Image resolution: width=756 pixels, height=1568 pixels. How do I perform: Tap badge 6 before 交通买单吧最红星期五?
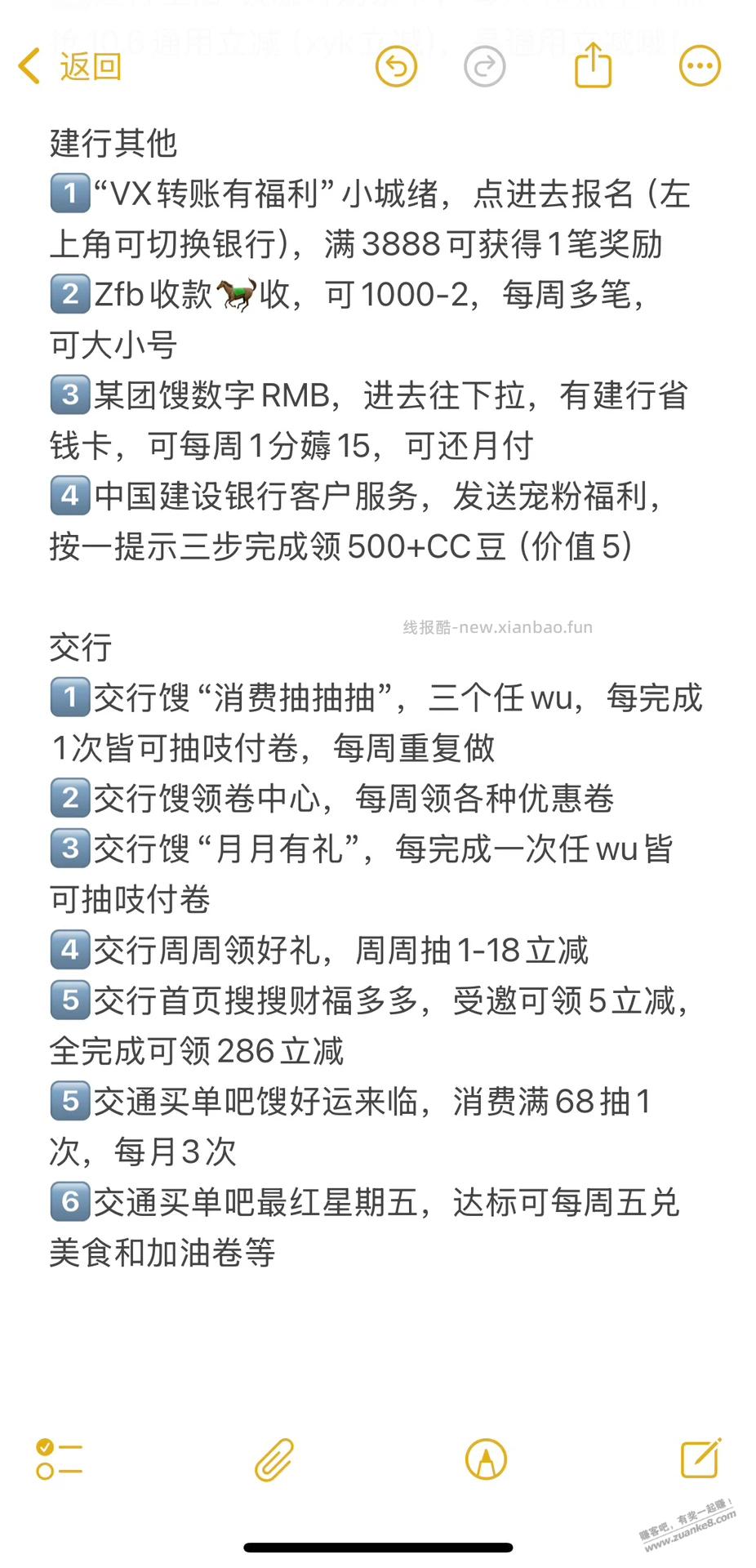pos(69,1201)
